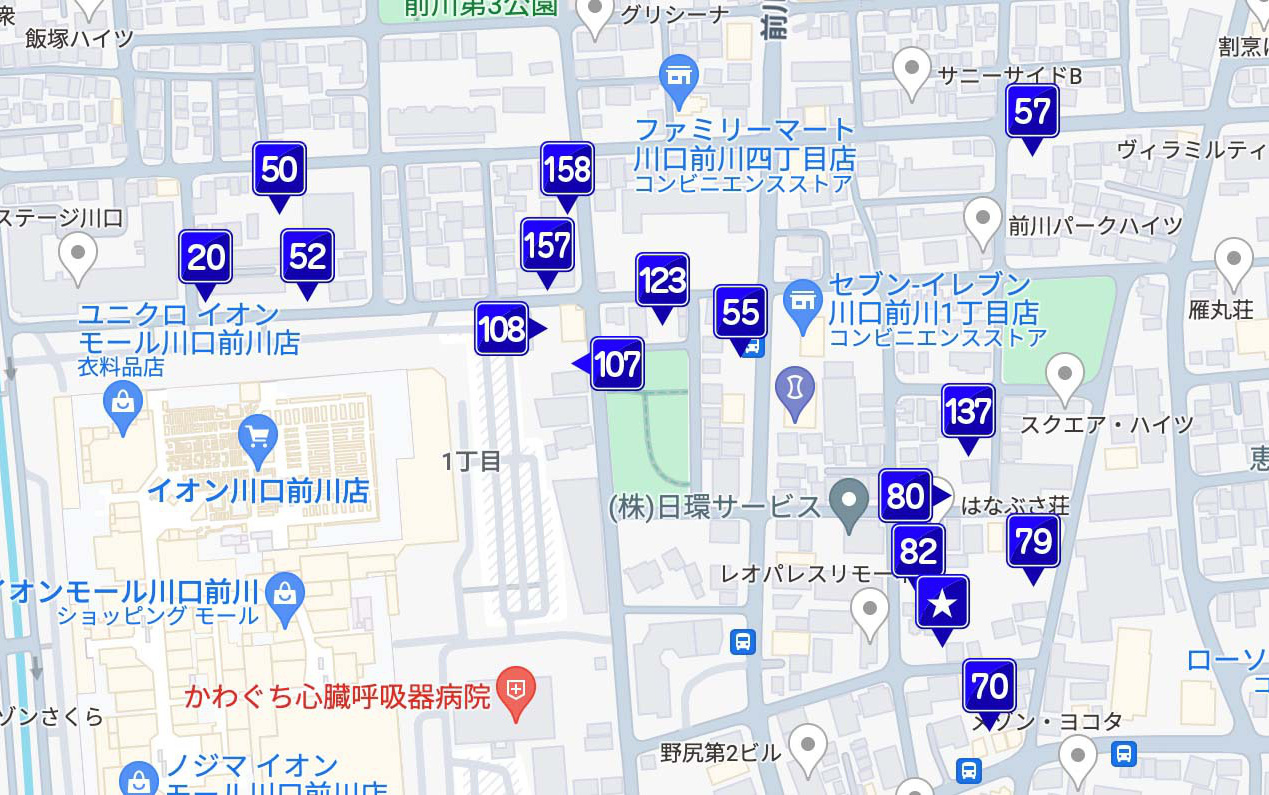Tap the pin labeled 55
This screenshot has width=1269, height=795.
(x=740, y=313)
